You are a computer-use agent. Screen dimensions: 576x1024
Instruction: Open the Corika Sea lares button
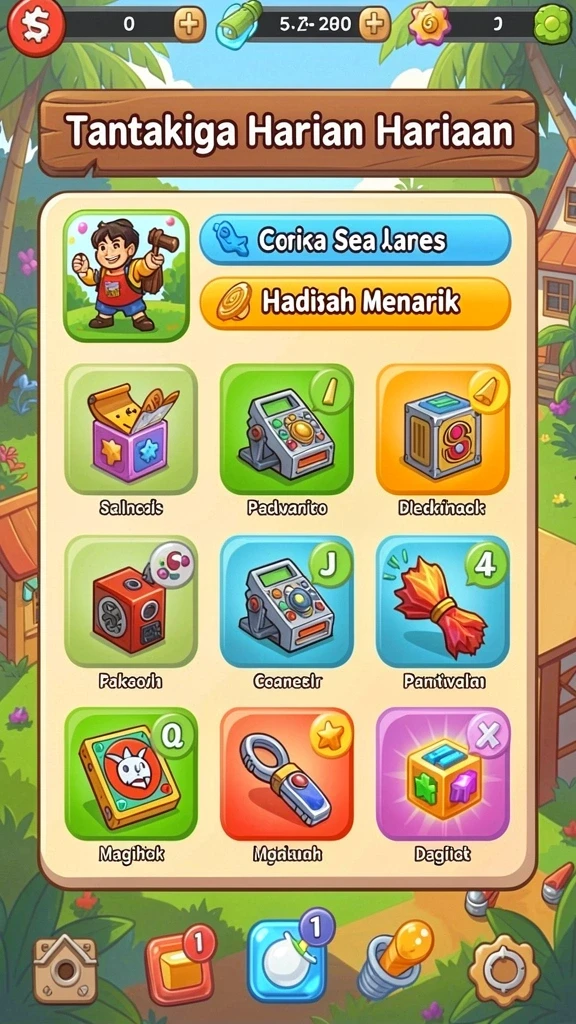[355, 240]
